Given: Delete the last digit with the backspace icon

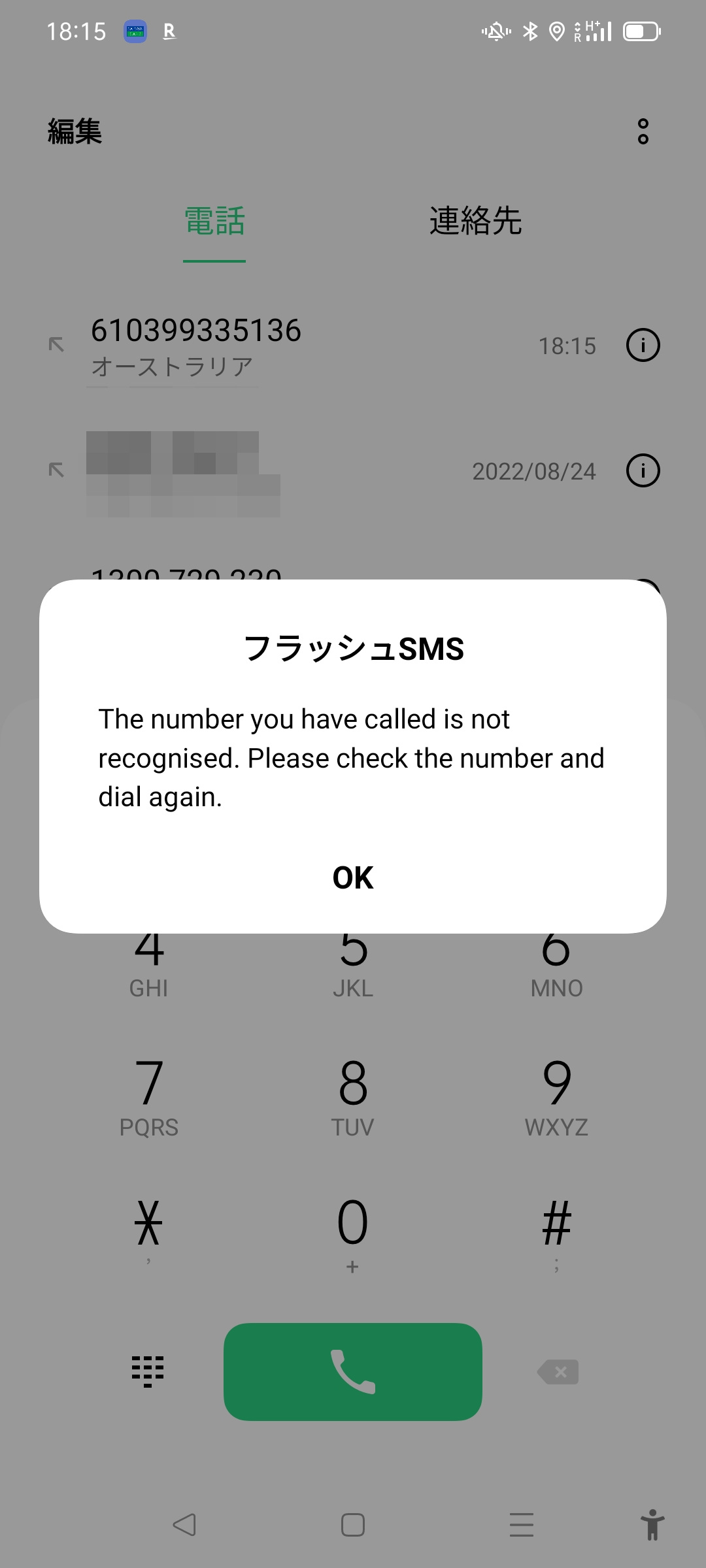Looking at the screenshot, I should tap(558, 1372).
